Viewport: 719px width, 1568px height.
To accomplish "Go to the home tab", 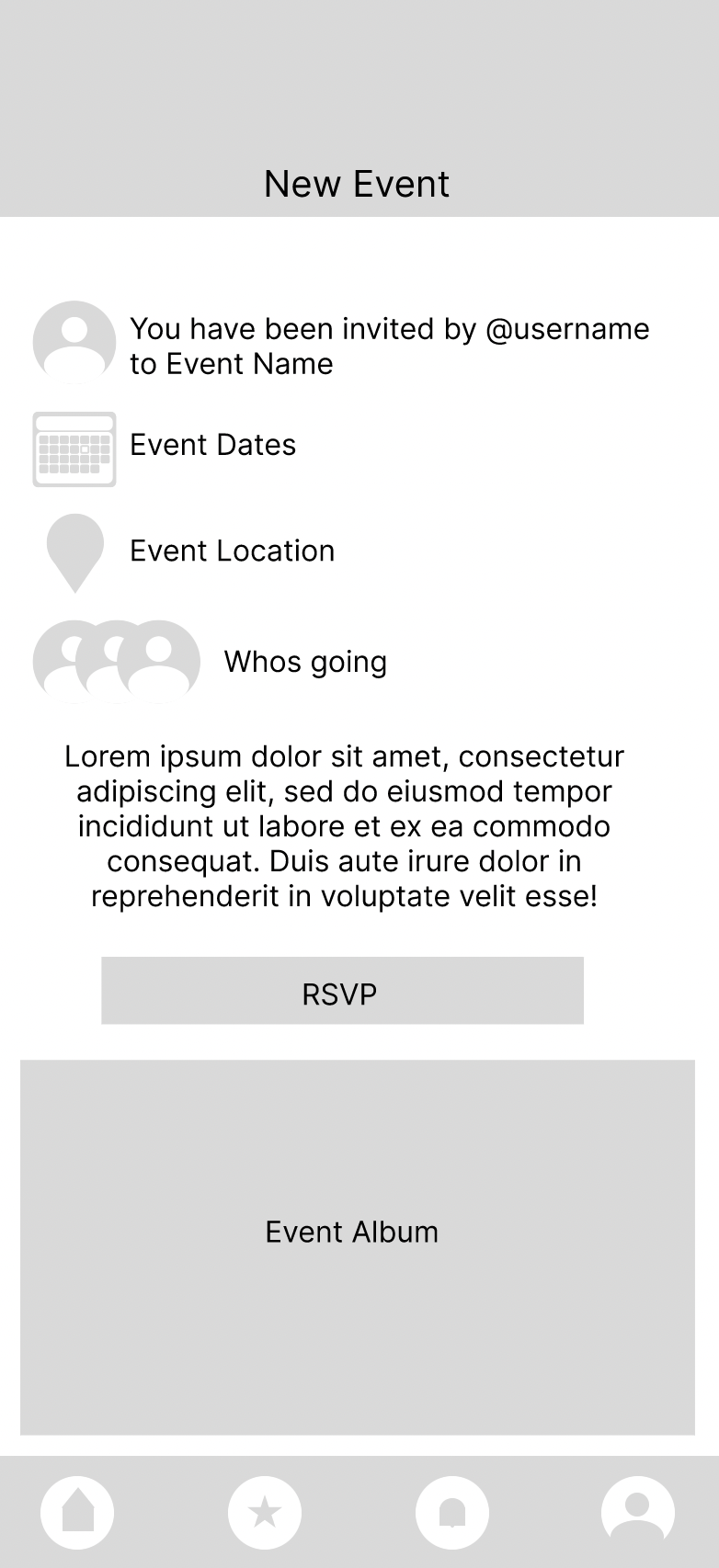I will point(77,1513).
